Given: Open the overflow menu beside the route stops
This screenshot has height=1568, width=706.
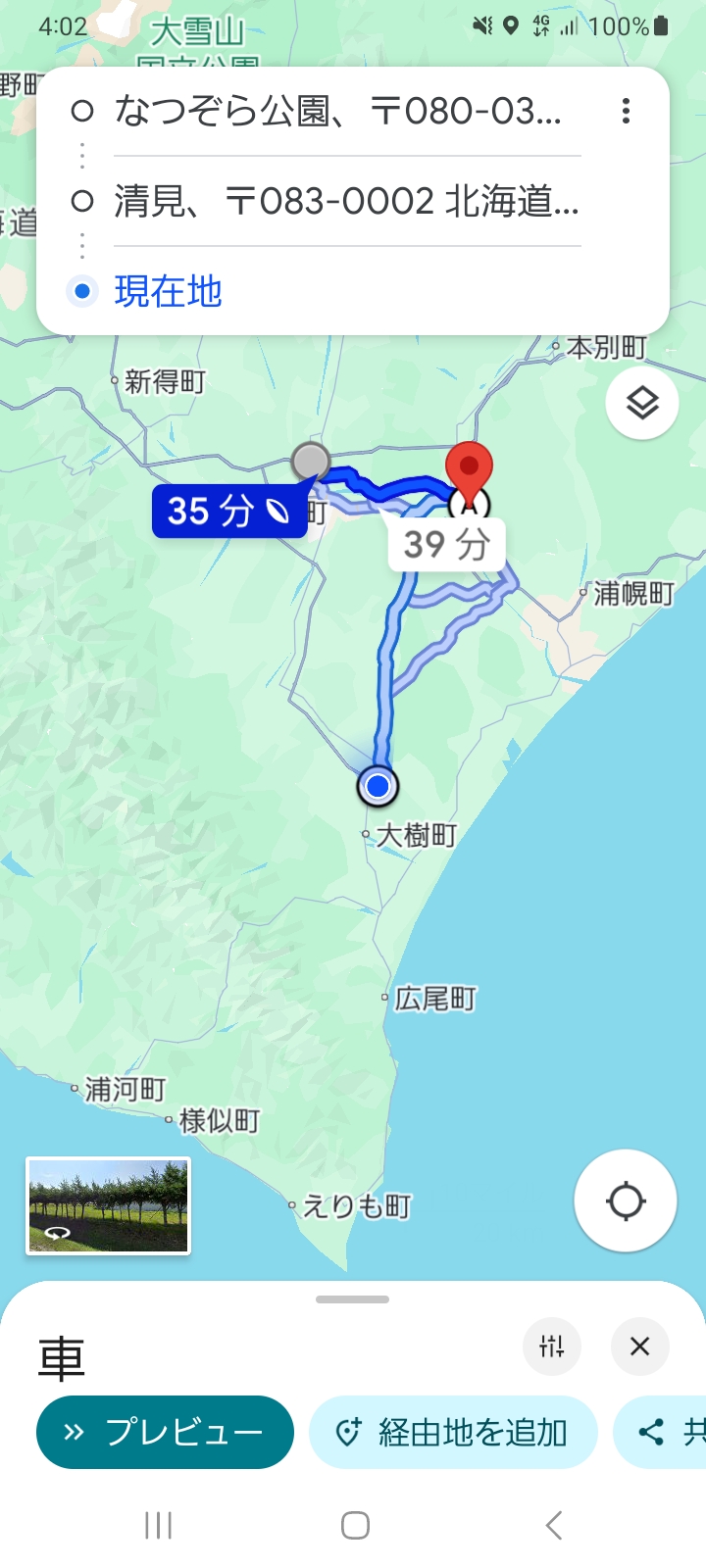Looking at the screenshot, I should pyautogui.click(x=626, y=111).
